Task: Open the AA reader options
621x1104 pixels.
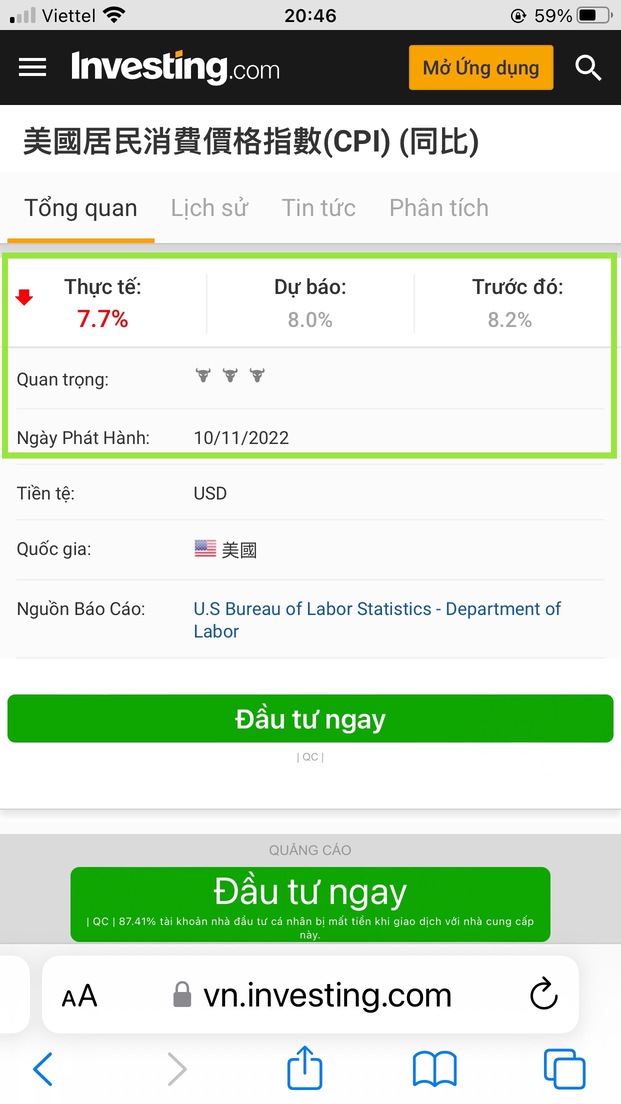Action: [80, 996]
